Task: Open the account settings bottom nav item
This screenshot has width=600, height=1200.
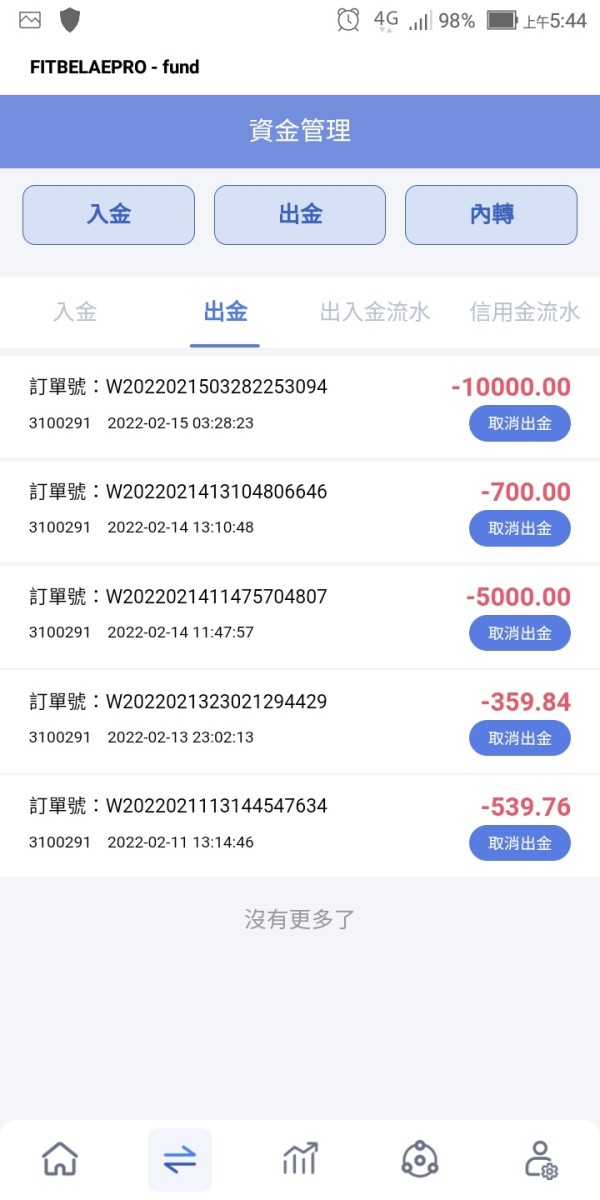Action: pos(540,1160)
